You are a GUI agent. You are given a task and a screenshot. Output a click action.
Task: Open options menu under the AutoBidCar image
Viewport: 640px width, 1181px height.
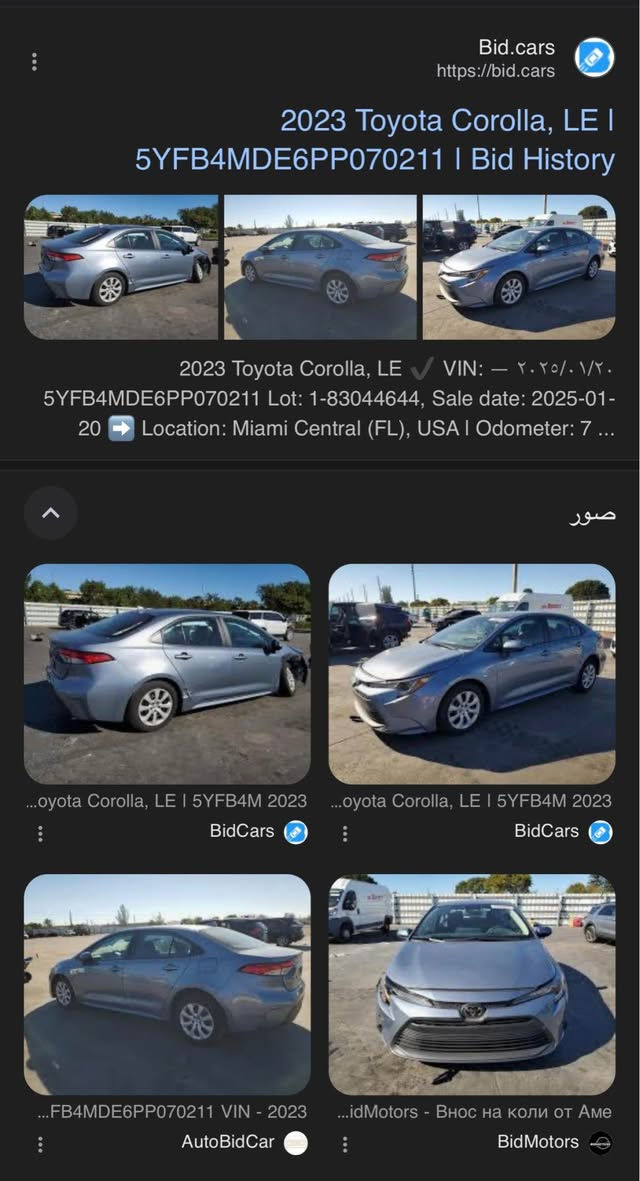click(40, 1143)
